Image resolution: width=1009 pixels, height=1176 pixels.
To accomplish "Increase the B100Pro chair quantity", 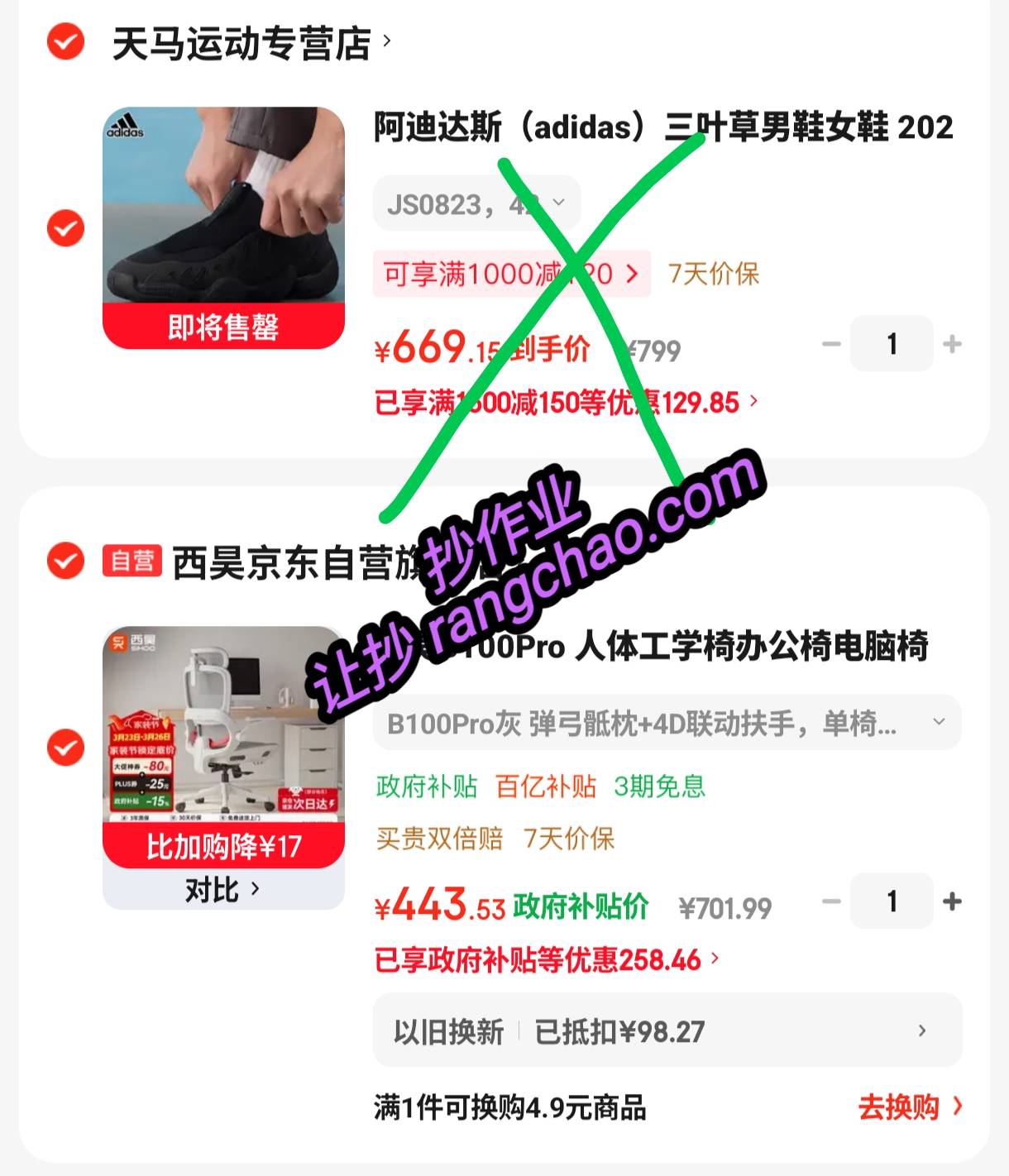I will click(952, 901).
